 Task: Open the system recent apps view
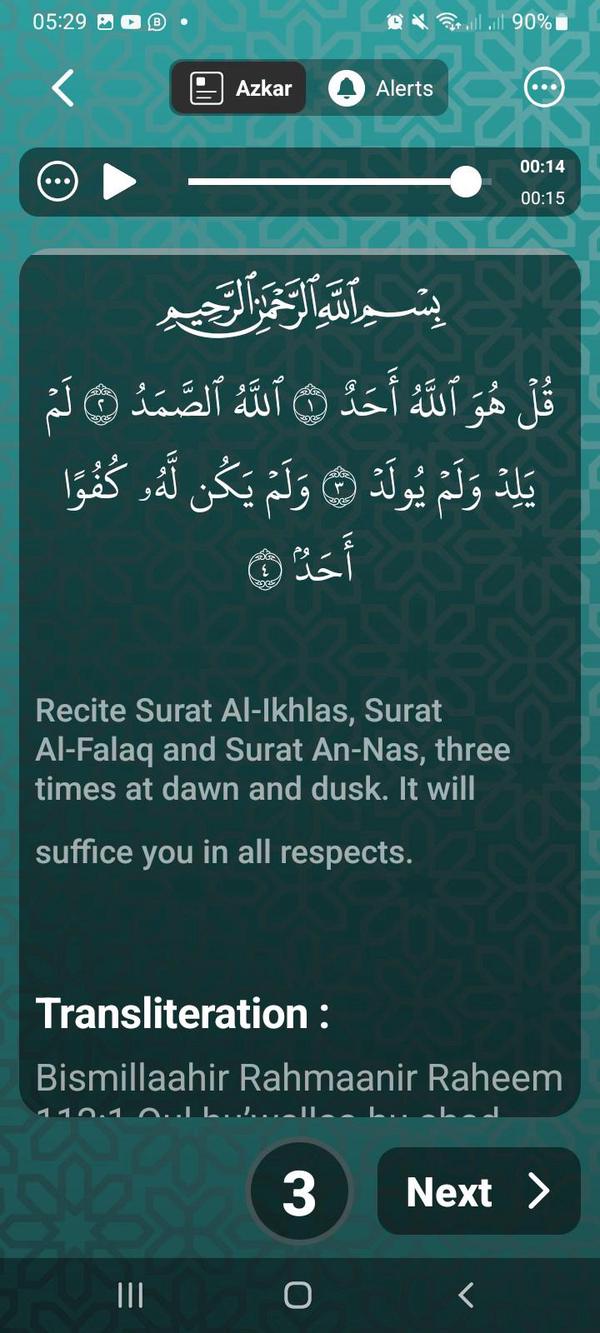tap(130, 1296)
